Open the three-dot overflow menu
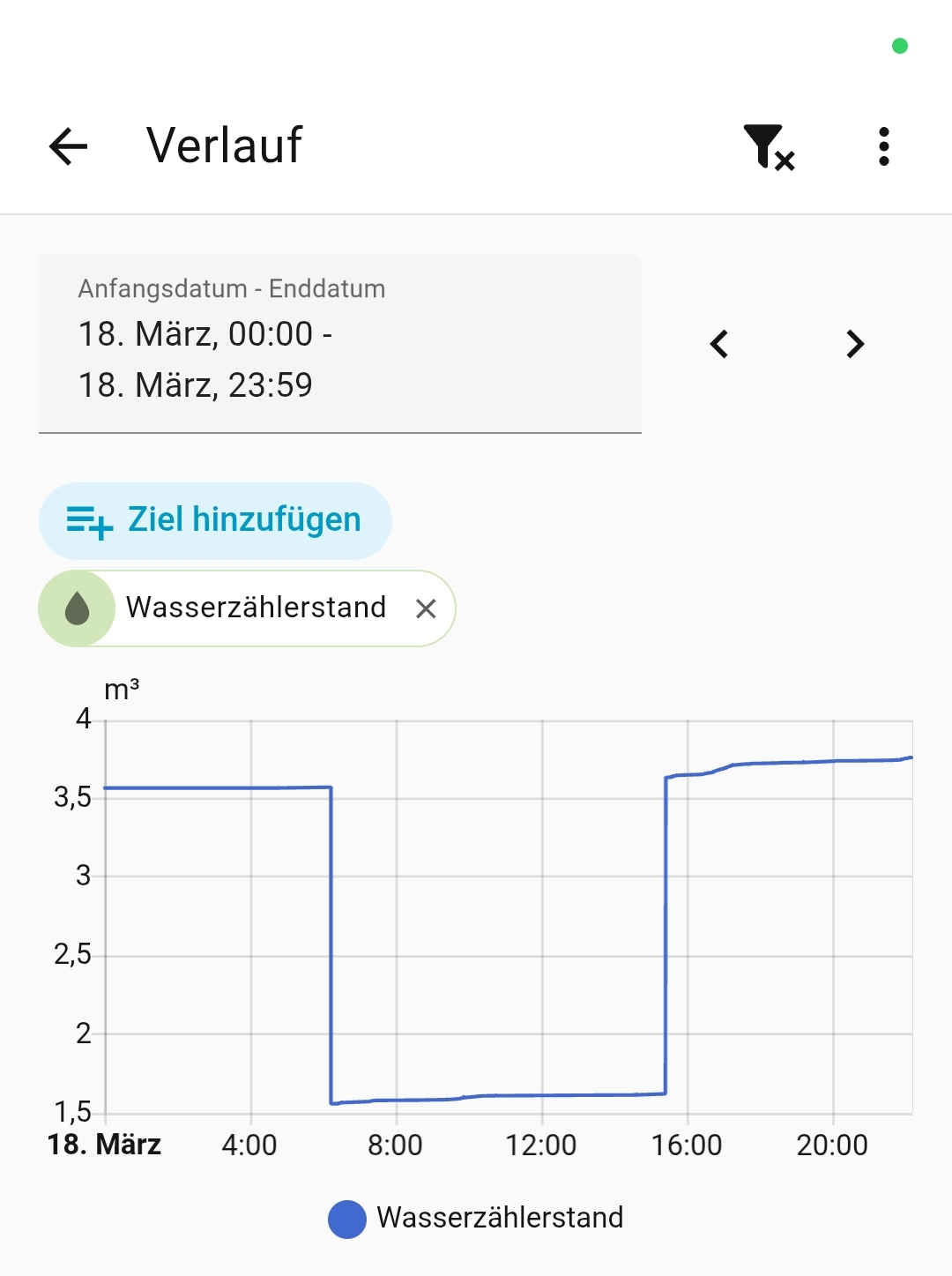 pyautogui.click(x=883, y=146)
